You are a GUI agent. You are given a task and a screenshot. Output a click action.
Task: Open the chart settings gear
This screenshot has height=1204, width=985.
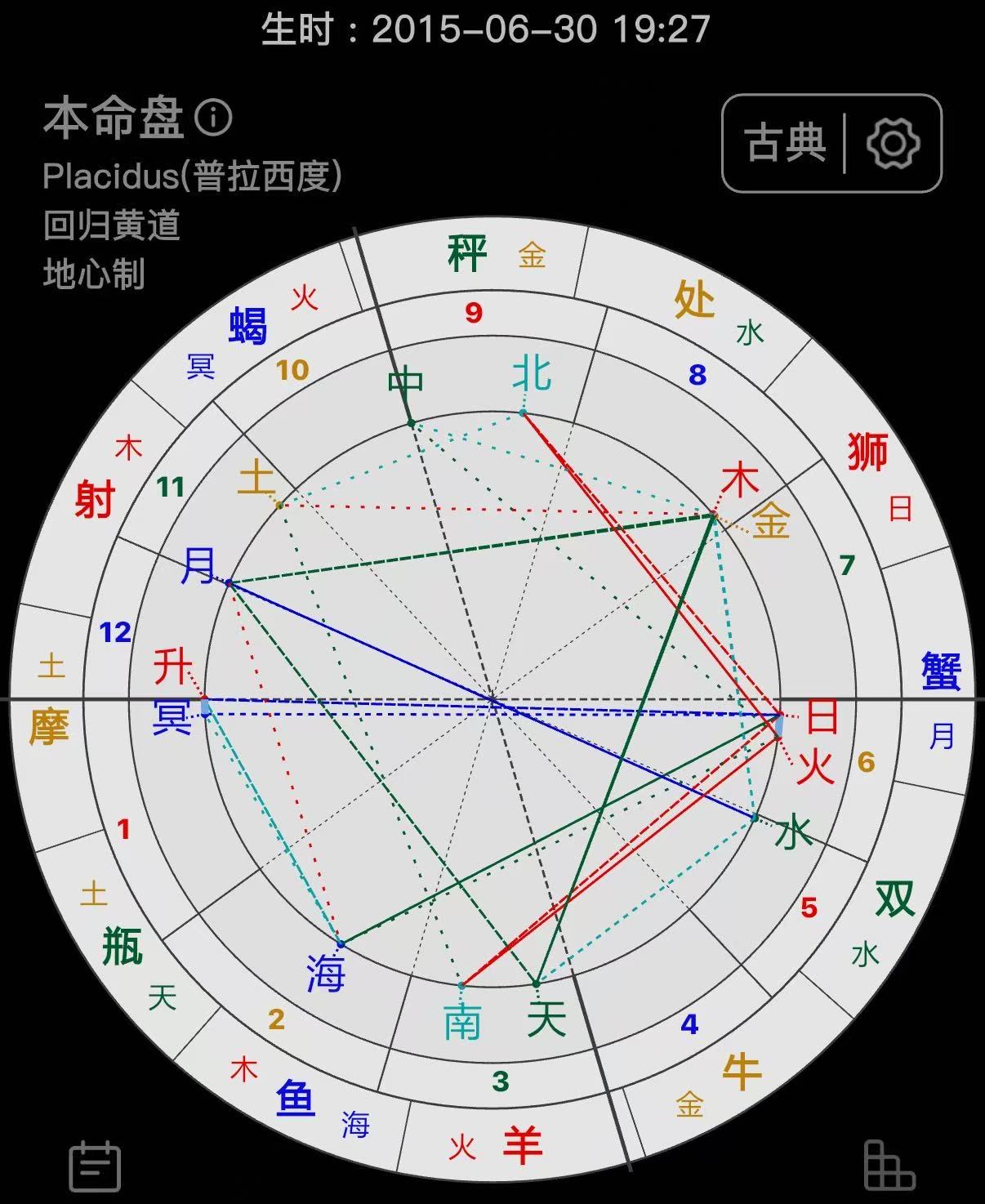[x=893, y=144]
